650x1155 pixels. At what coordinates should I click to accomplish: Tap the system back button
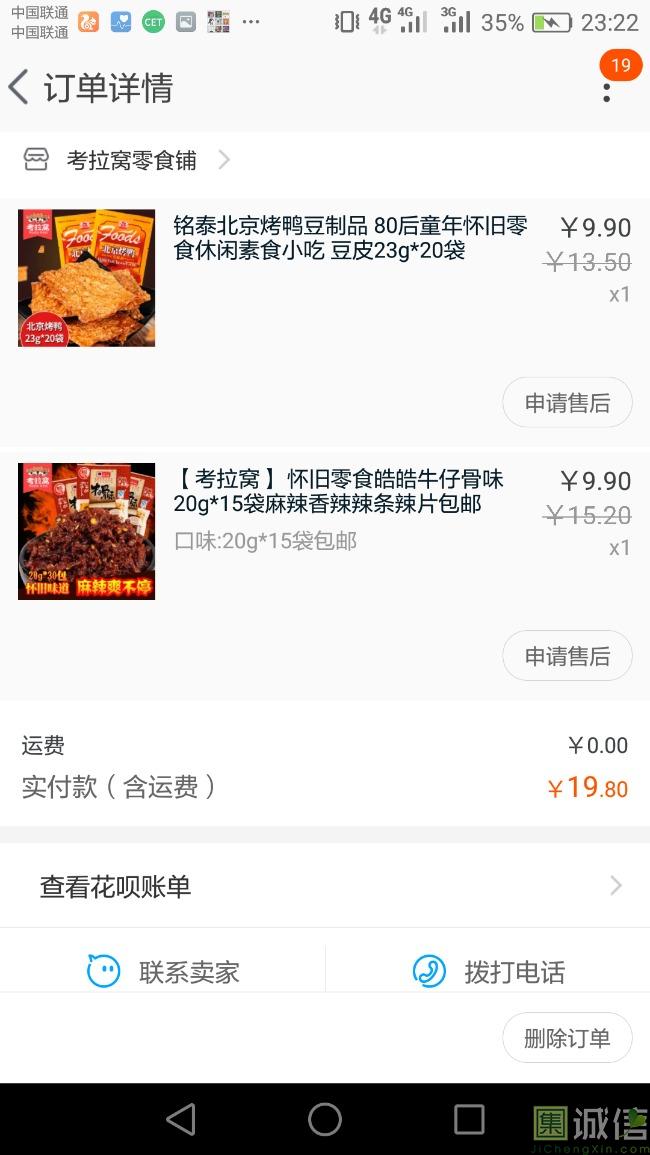click(x=181, y=1119)
